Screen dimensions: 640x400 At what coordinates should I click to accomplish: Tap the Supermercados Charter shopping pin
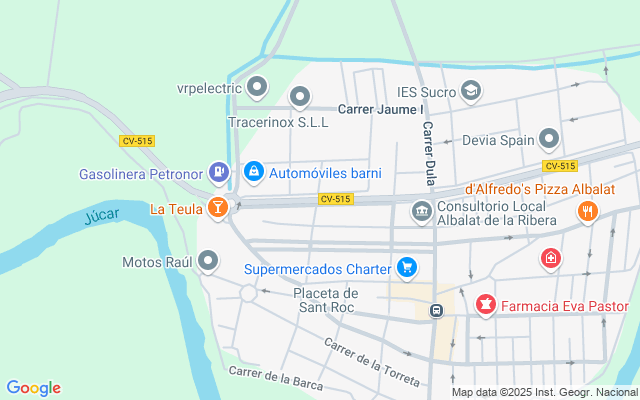pyautogui.click(x=406, y=267)
